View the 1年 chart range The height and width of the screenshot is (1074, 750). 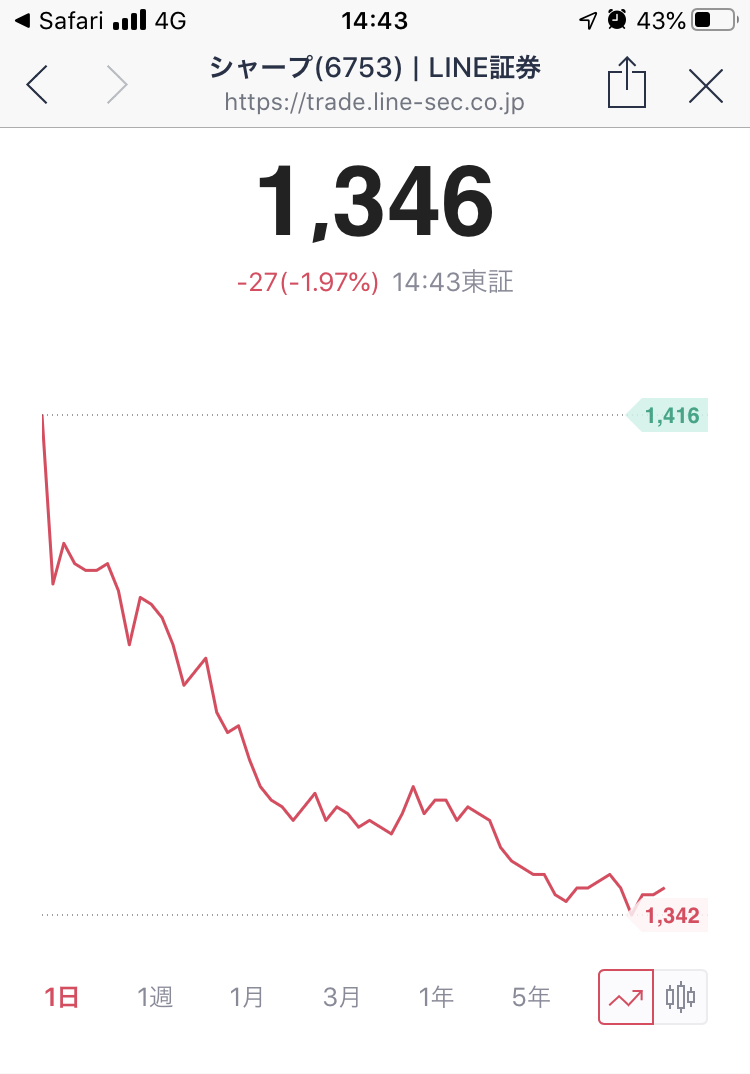[436, 997]
